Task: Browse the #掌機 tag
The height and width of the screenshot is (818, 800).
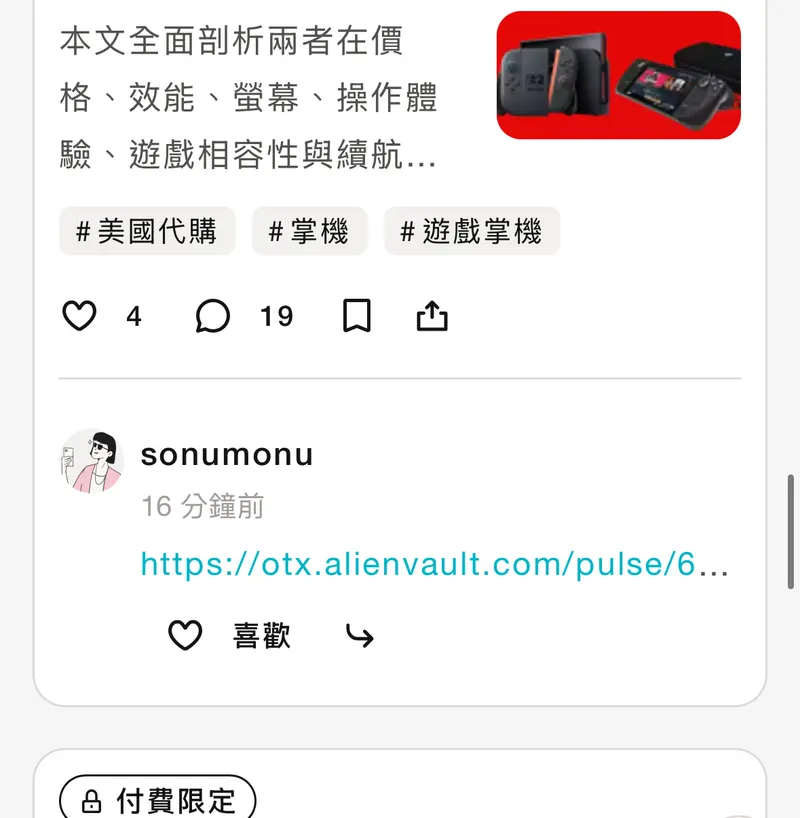Action: (309, 230)
